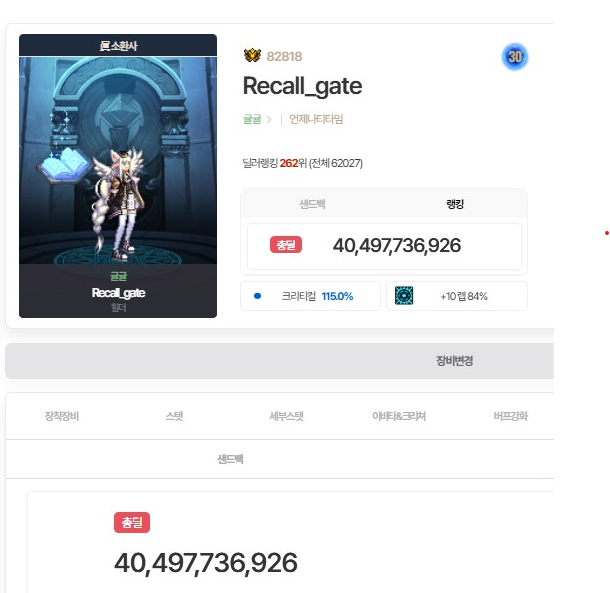The height and width of the screenshot is (593, 610).
Task: Switch to the 세부스탯 tab
Action: (x=286, y=416)
